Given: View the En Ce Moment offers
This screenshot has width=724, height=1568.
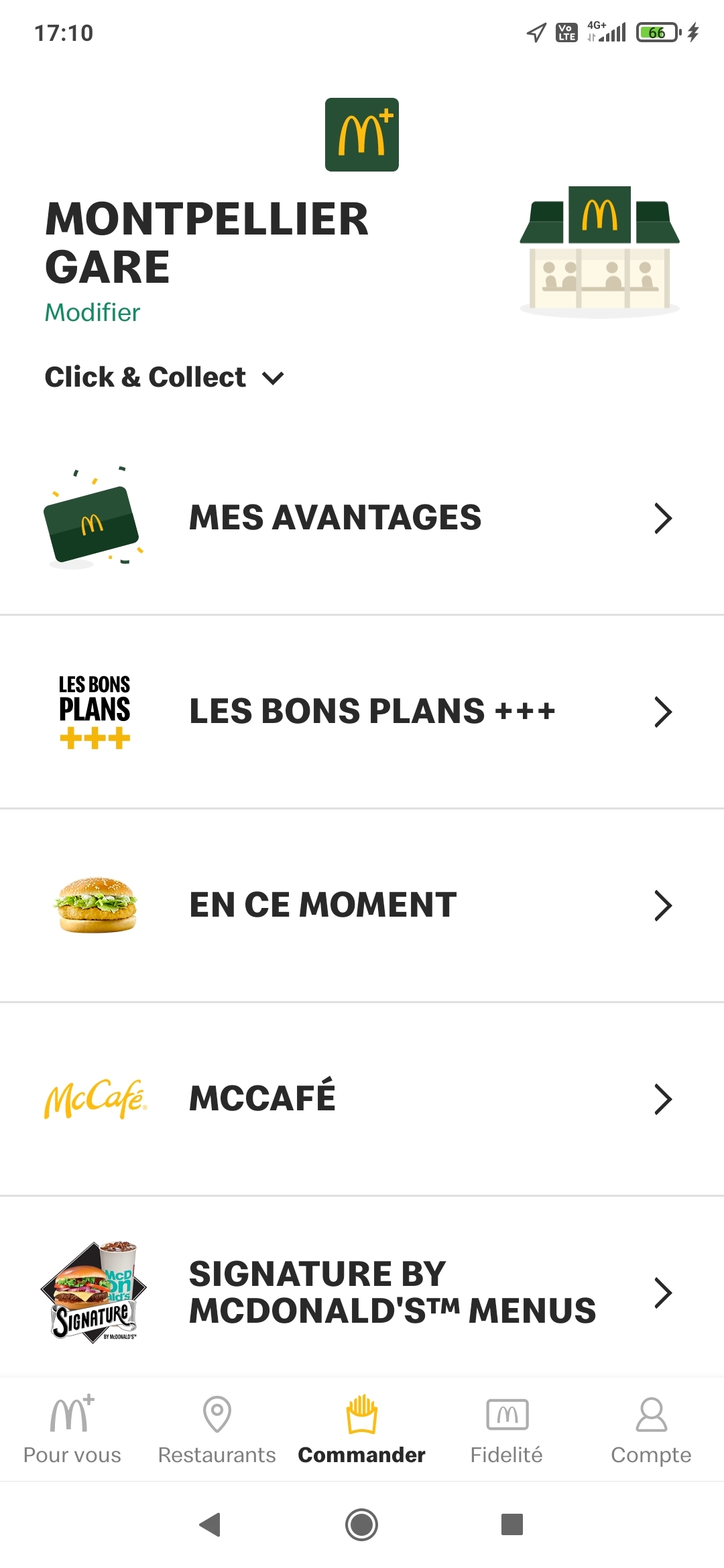Looking at the screenshot, I should [362, 905].
